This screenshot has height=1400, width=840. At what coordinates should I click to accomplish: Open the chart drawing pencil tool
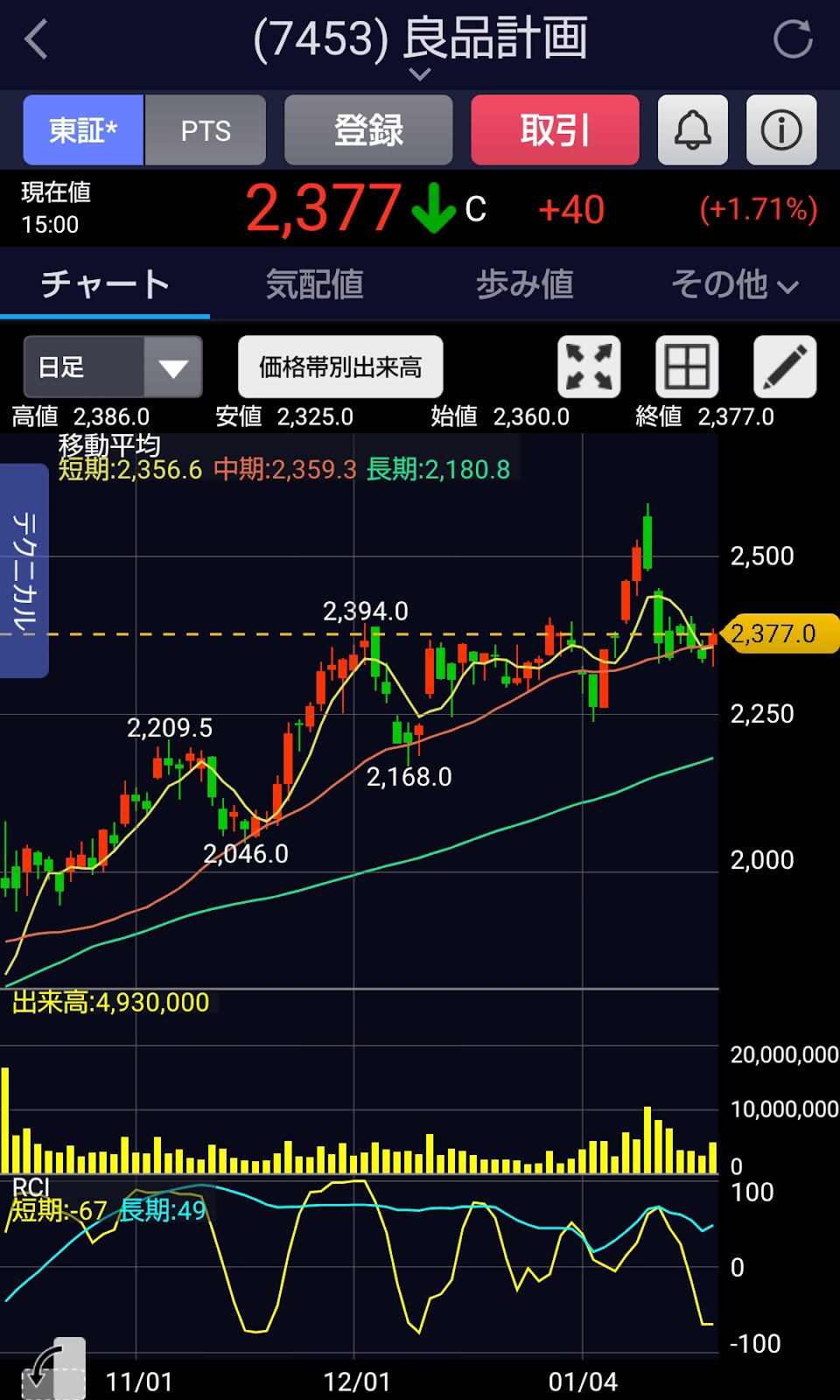785,367
